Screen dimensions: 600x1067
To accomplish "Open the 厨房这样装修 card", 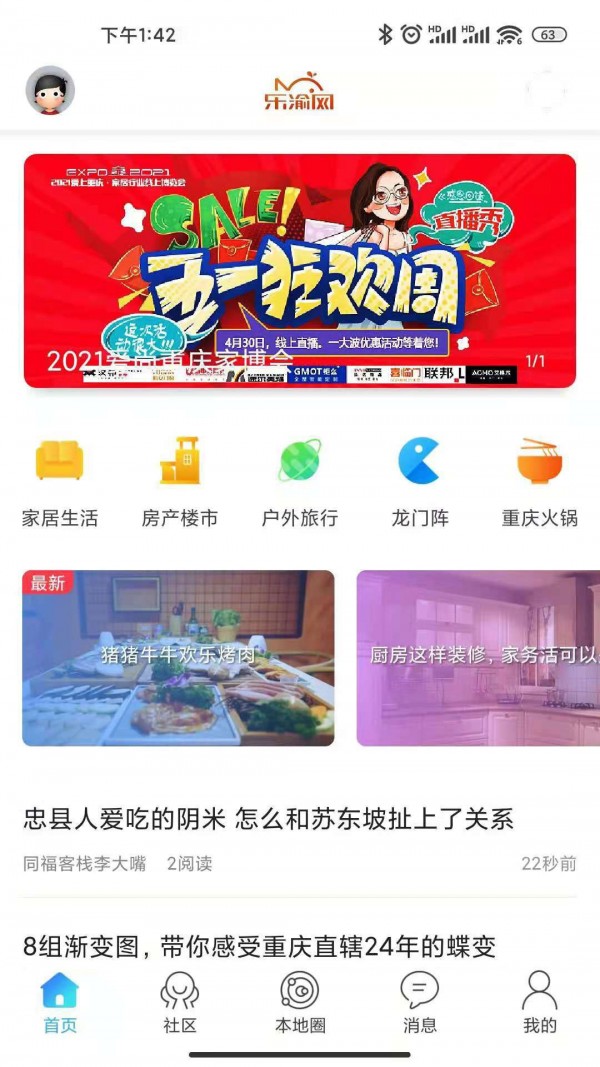I will pyautogui.click(x=478, y=658).
